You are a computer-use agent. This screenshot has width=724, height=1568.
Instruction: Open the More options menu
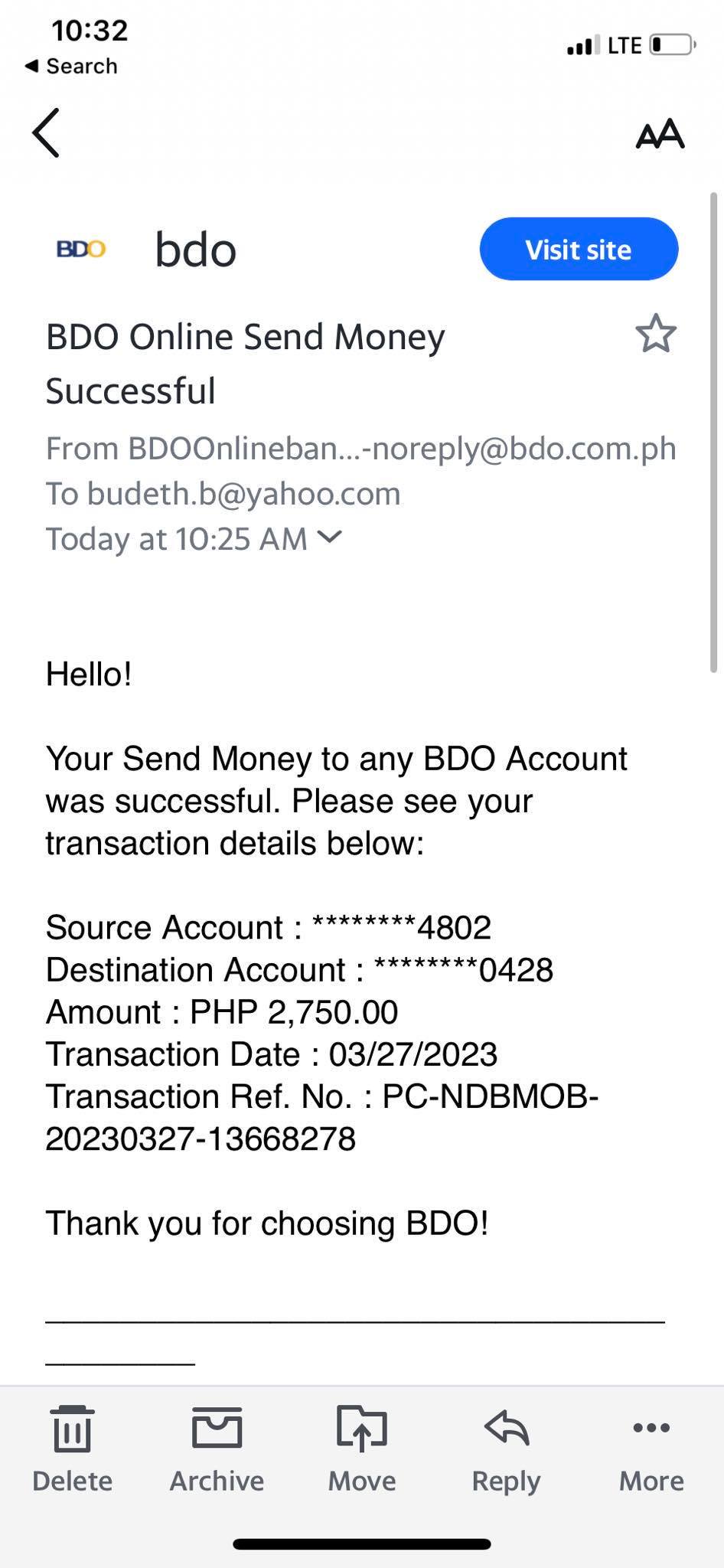pyautogui.click(x=651, y=1447)
